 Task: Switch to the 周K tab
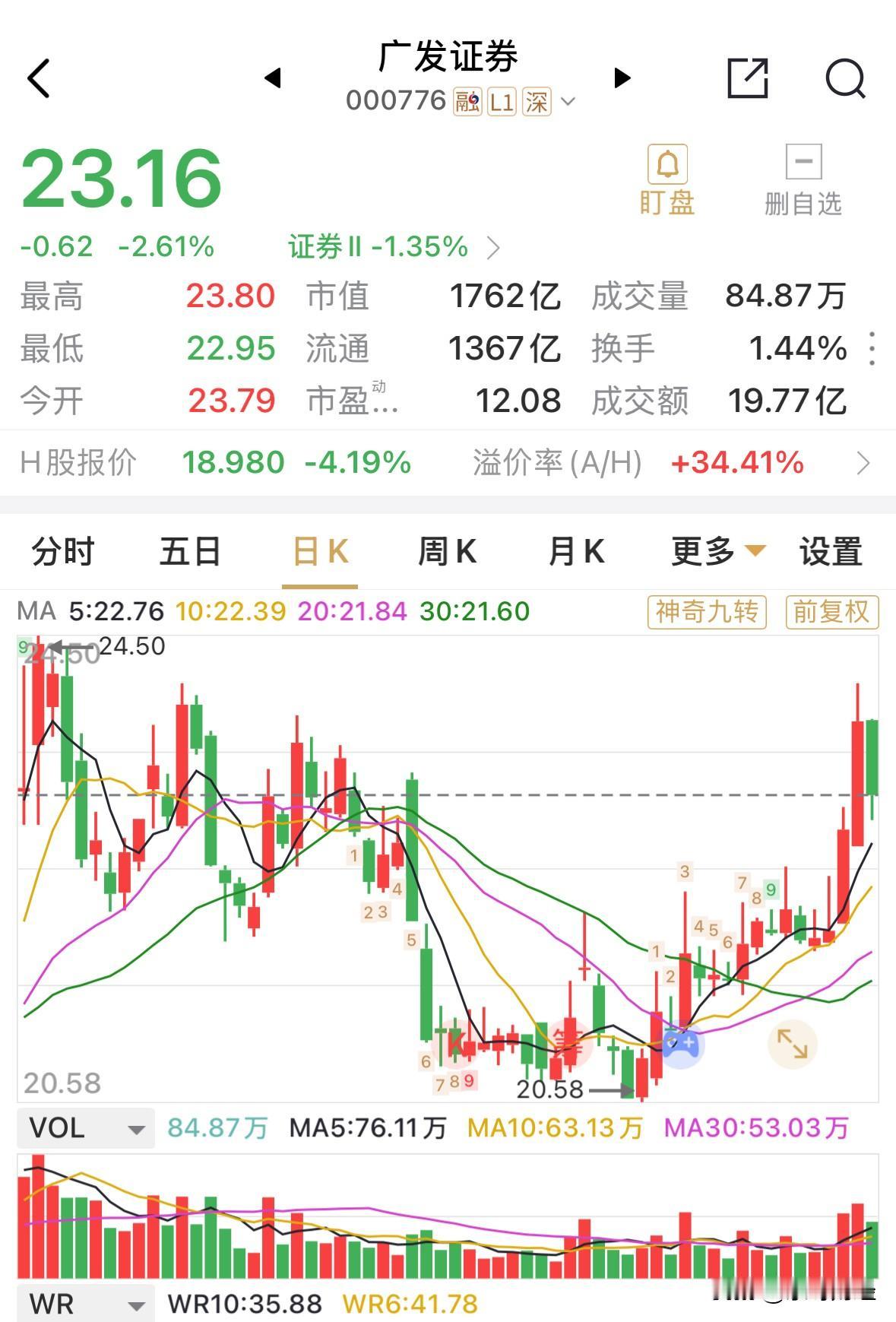click(448, 552)
